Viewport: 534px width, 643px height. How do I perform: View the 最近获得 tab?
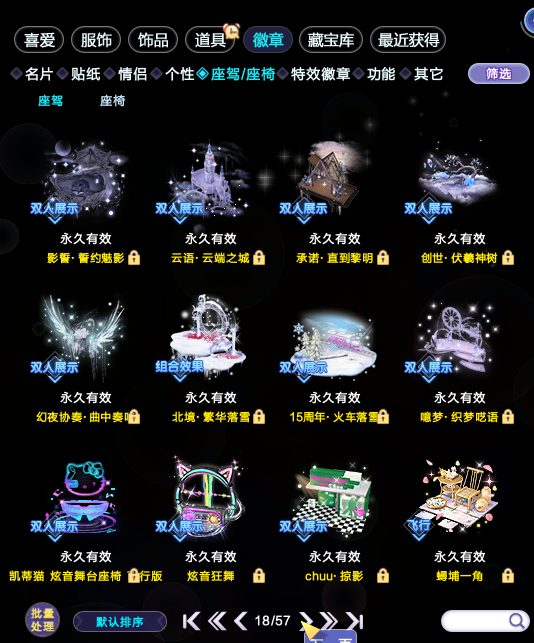coord(408,40)
